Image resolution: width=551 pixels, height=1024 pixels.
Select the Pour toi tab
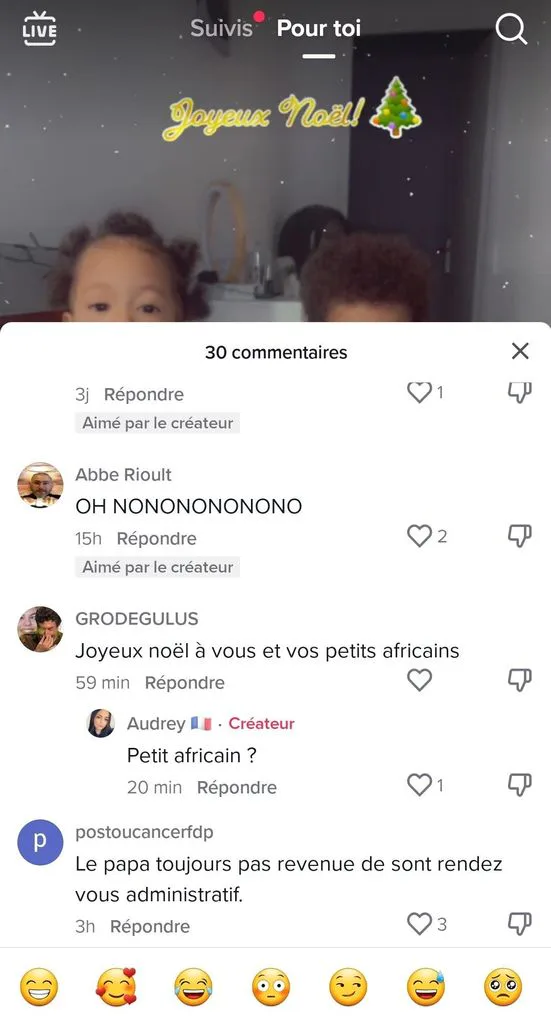[319, 28]
